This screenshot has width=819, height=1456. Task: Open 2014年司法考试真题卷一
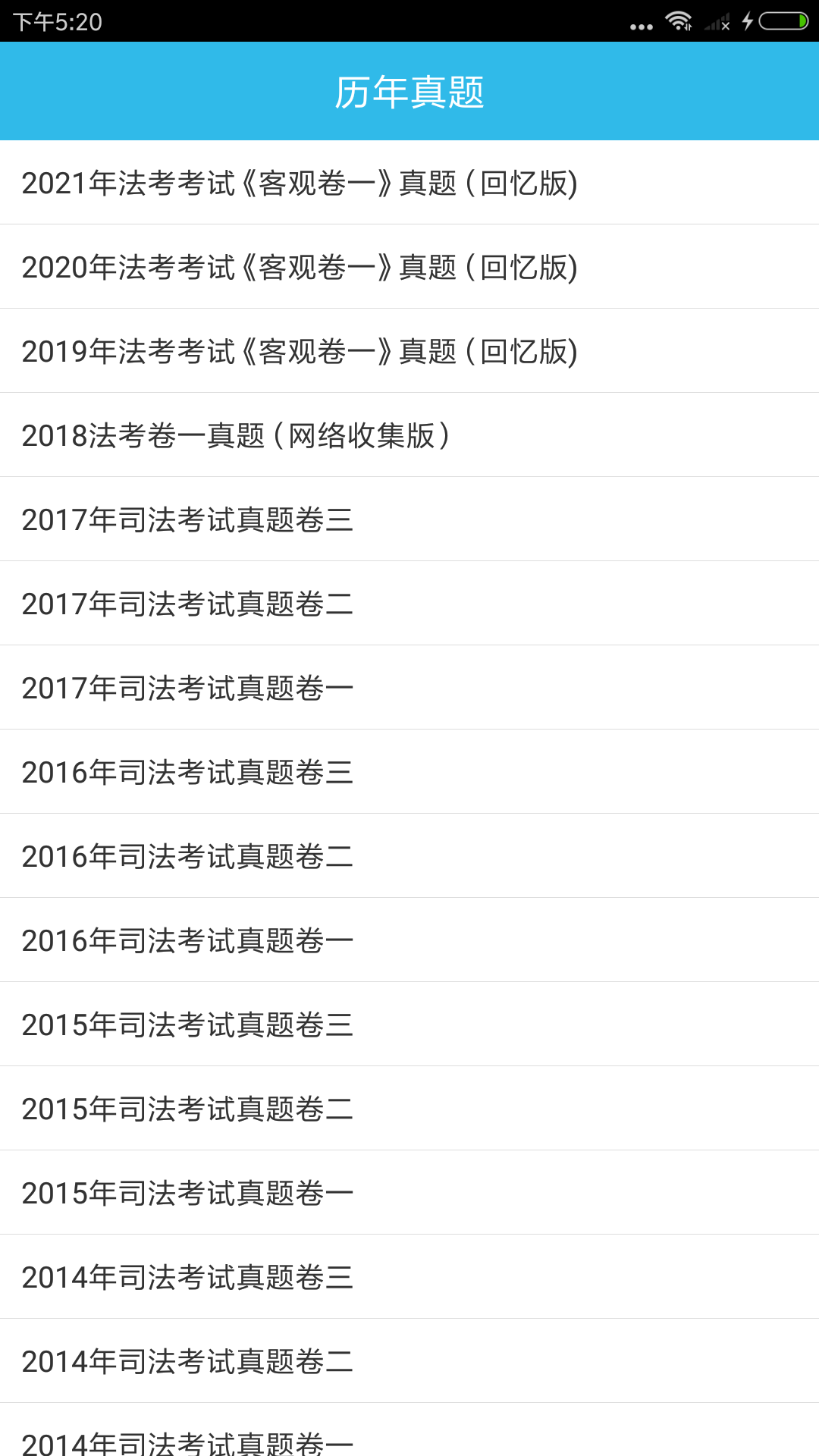tap(187, 1441)
